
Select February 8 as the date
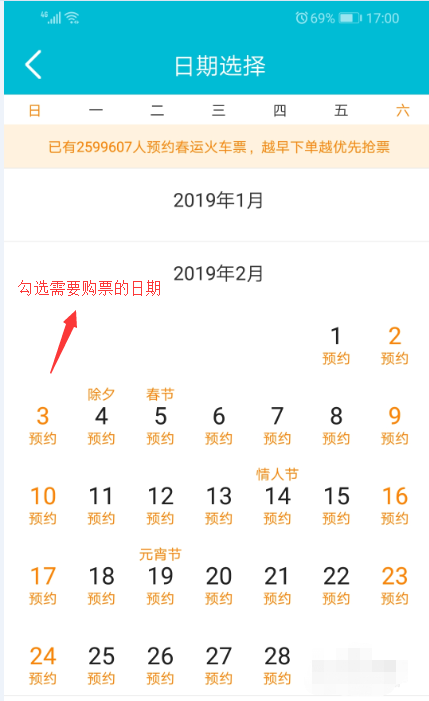(336, 426)
